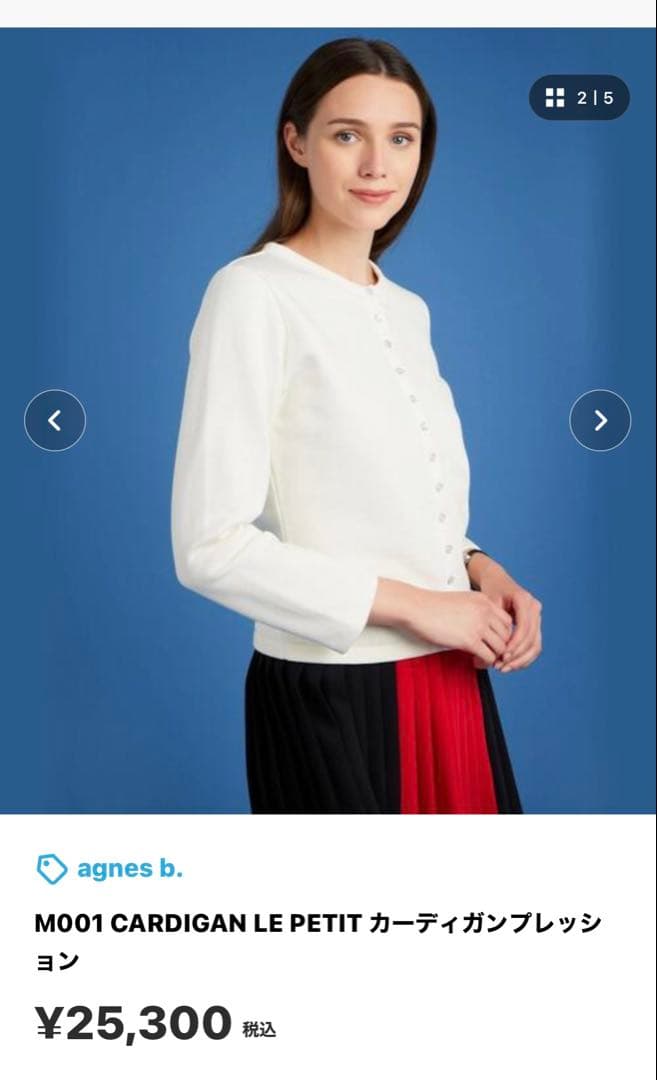Image resolution: width=657 pixels, height=1080 pixels.
Task: Go to the next product photo
Action: [x=600, y=420]
